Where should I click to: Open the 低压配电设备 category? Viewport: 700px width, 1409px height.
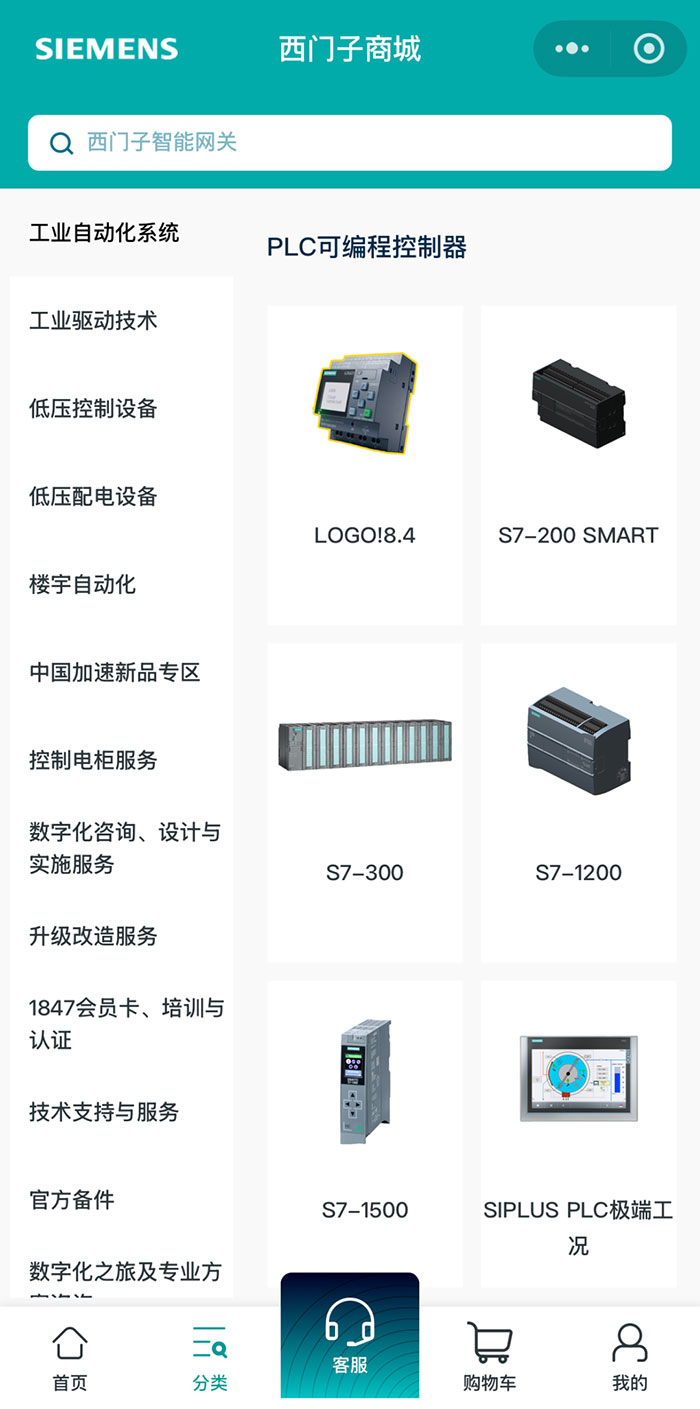point(93,497)
